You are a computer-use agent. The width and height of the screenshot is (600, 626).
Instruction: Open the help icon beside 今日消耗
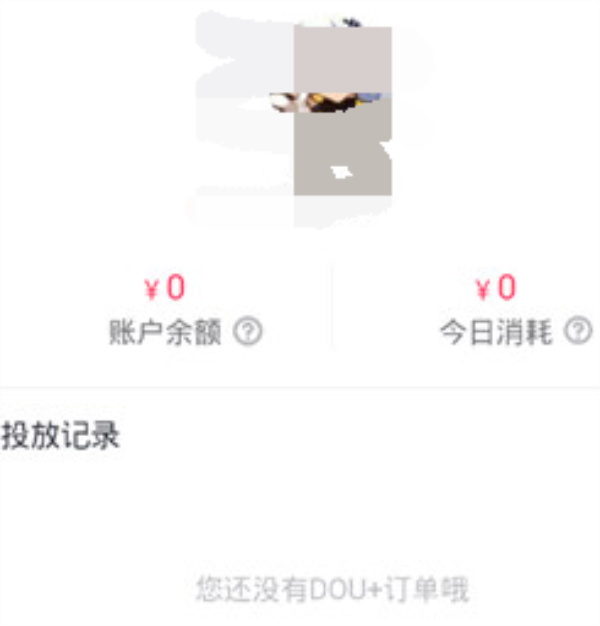click(578, 332)
